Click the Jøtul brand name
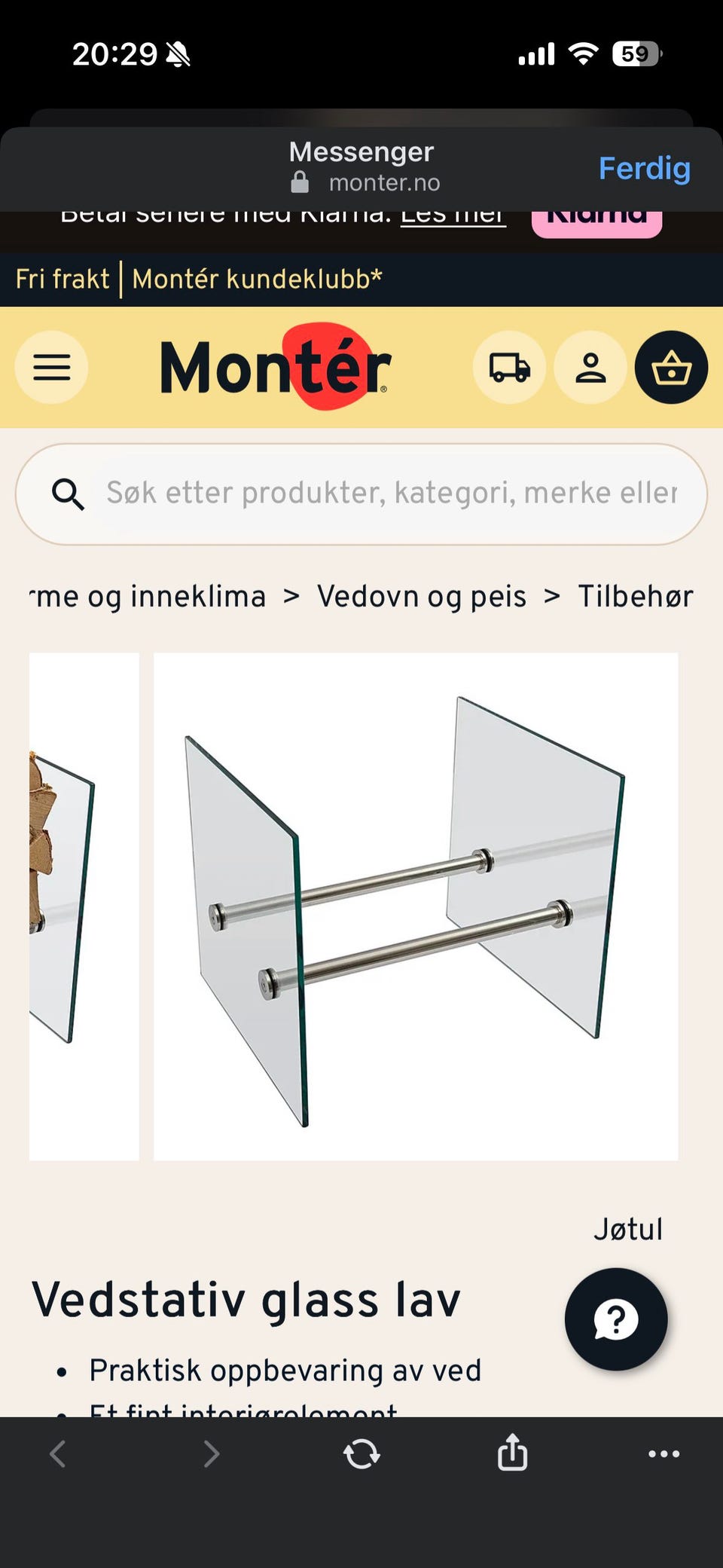 [x=628, y=1228]
